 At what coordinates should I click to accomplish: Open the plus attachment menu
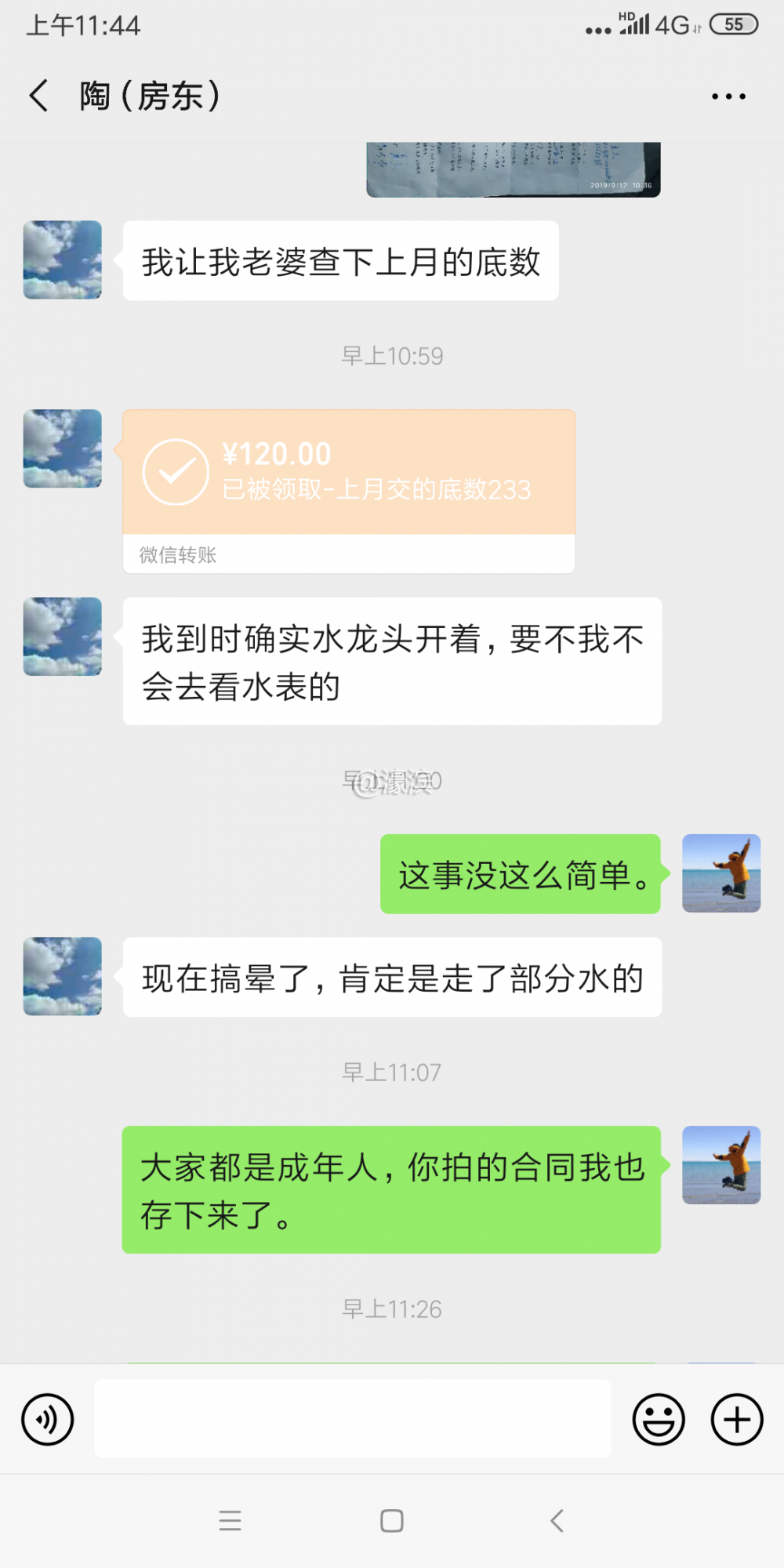pos(735,1419)
